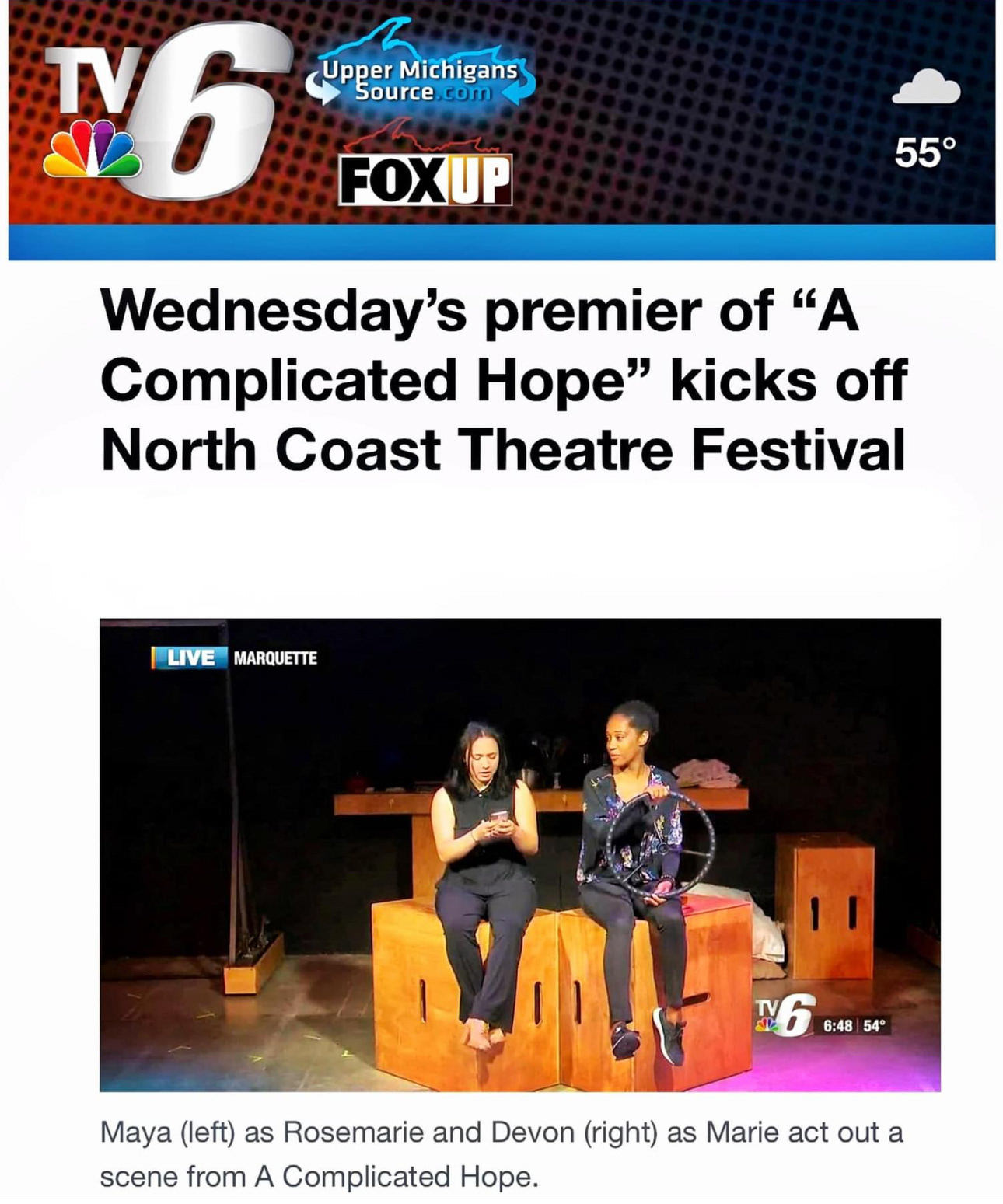Viewport: 1003px width, 1204px height.
Task: Open the FOX UP header link
Action: click(426, 180)
